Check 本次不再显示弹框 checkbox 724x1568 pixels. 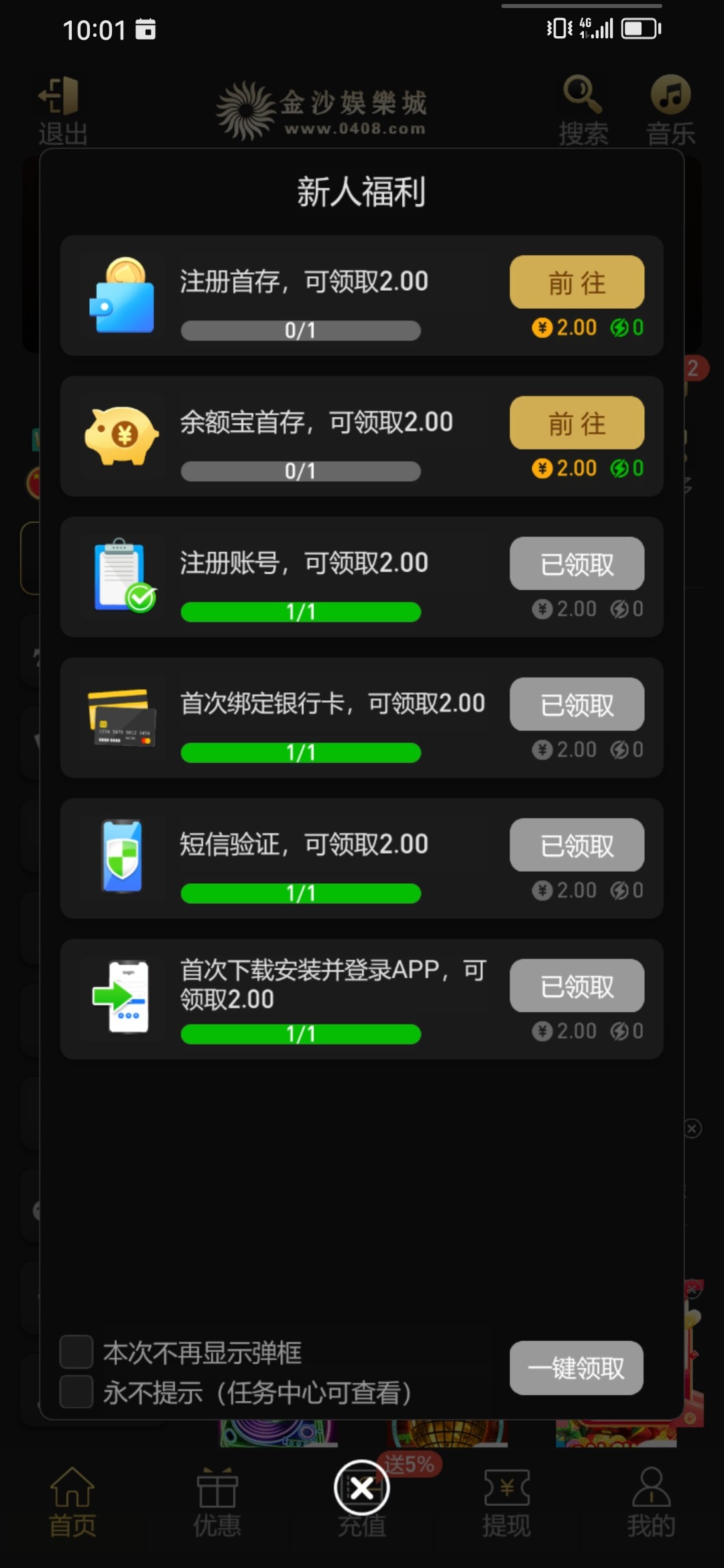76,1352
